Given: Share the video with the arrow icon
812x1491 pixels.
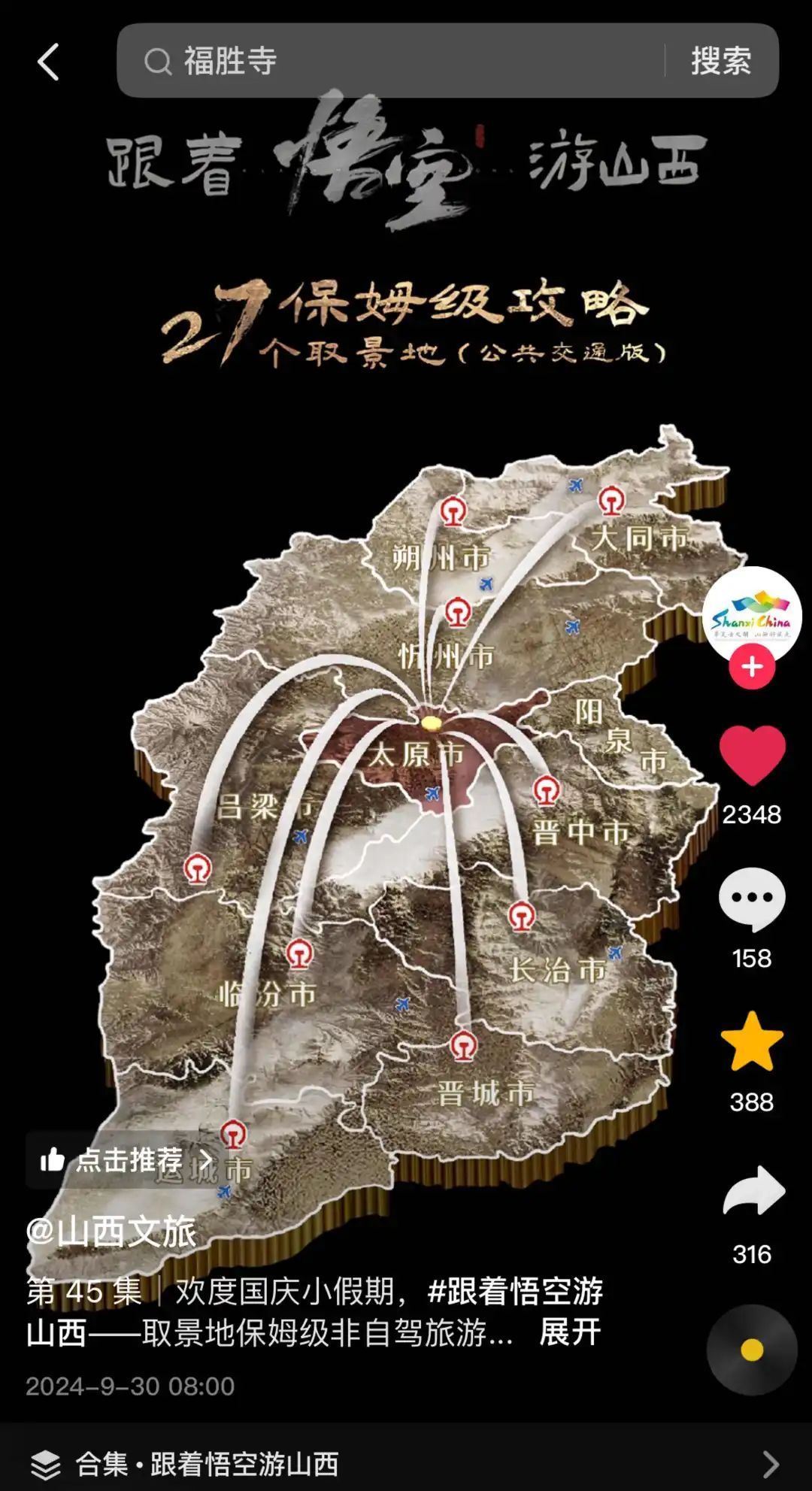Looking at the screenshot, I should (x=753, y=1191).
